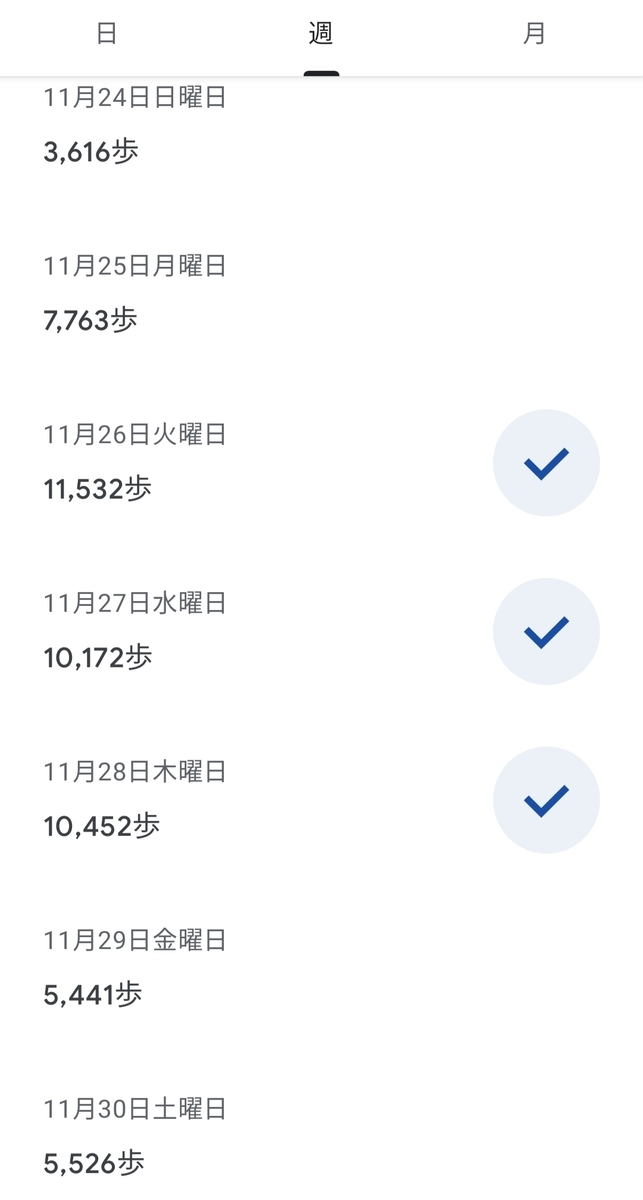The width and height of the screenshot is (643, 1200).
Task: Open the 11月24日日曜日 step entry
Action: [321, 126]
